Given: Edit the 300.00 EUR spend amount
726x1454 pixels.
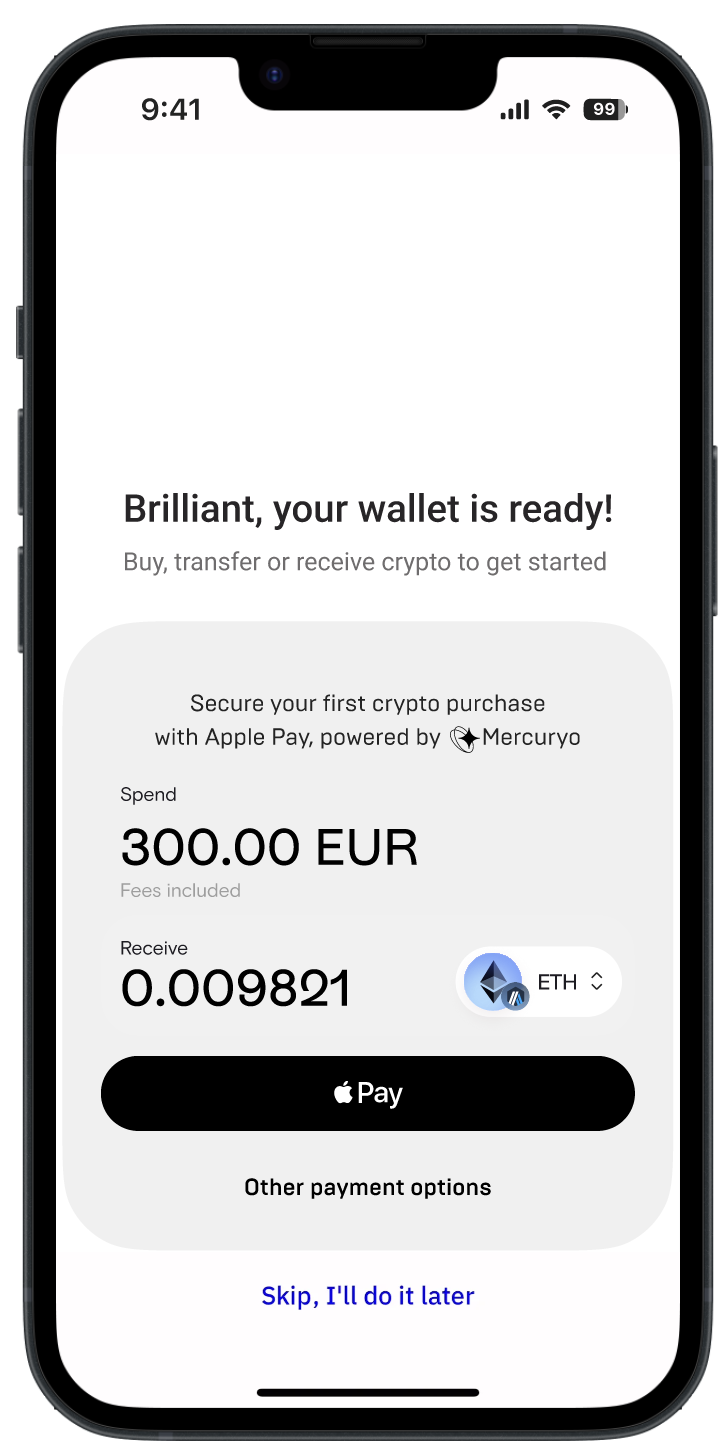Looking at the screenshot, I should point(269,848).
